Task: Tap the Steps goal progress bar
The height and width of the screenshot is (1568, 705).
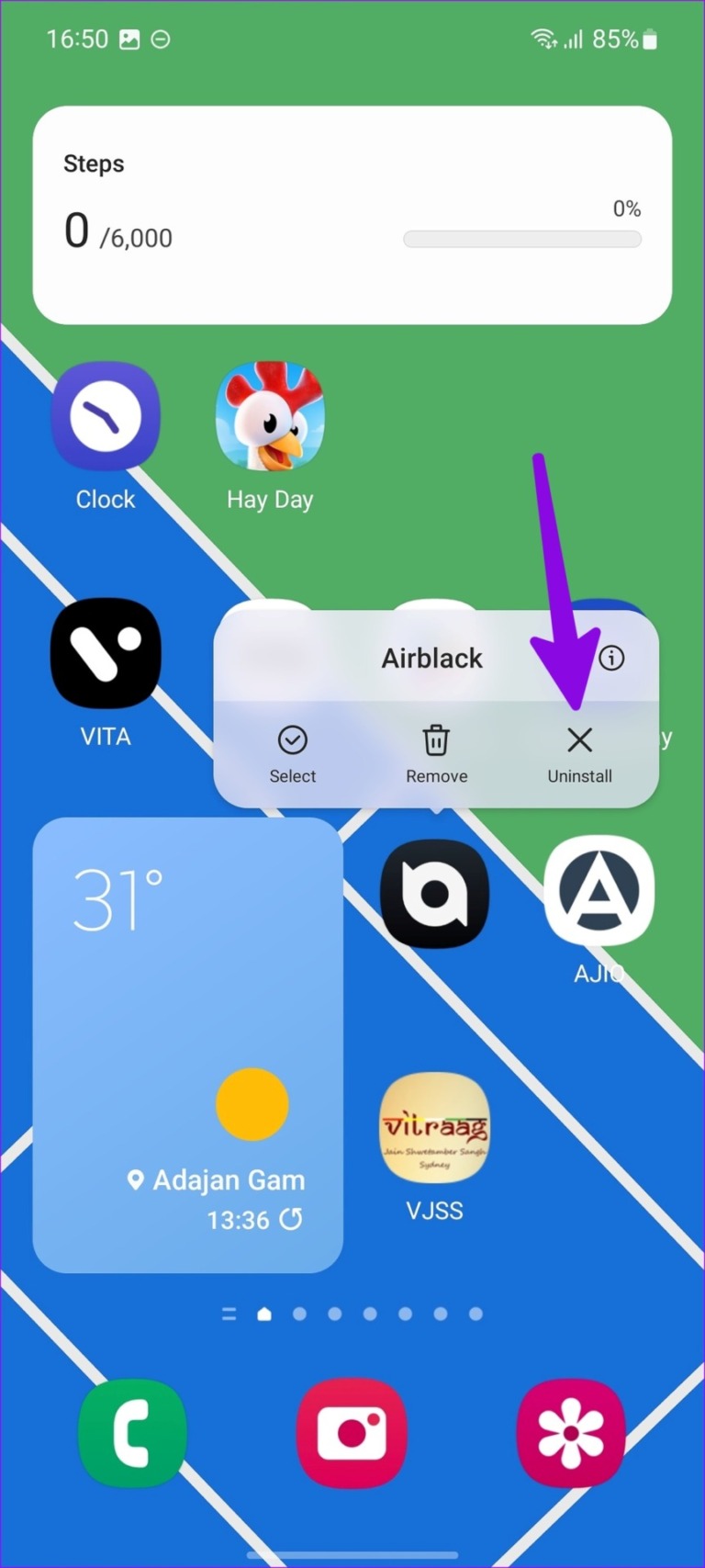Action: (521, 239)
